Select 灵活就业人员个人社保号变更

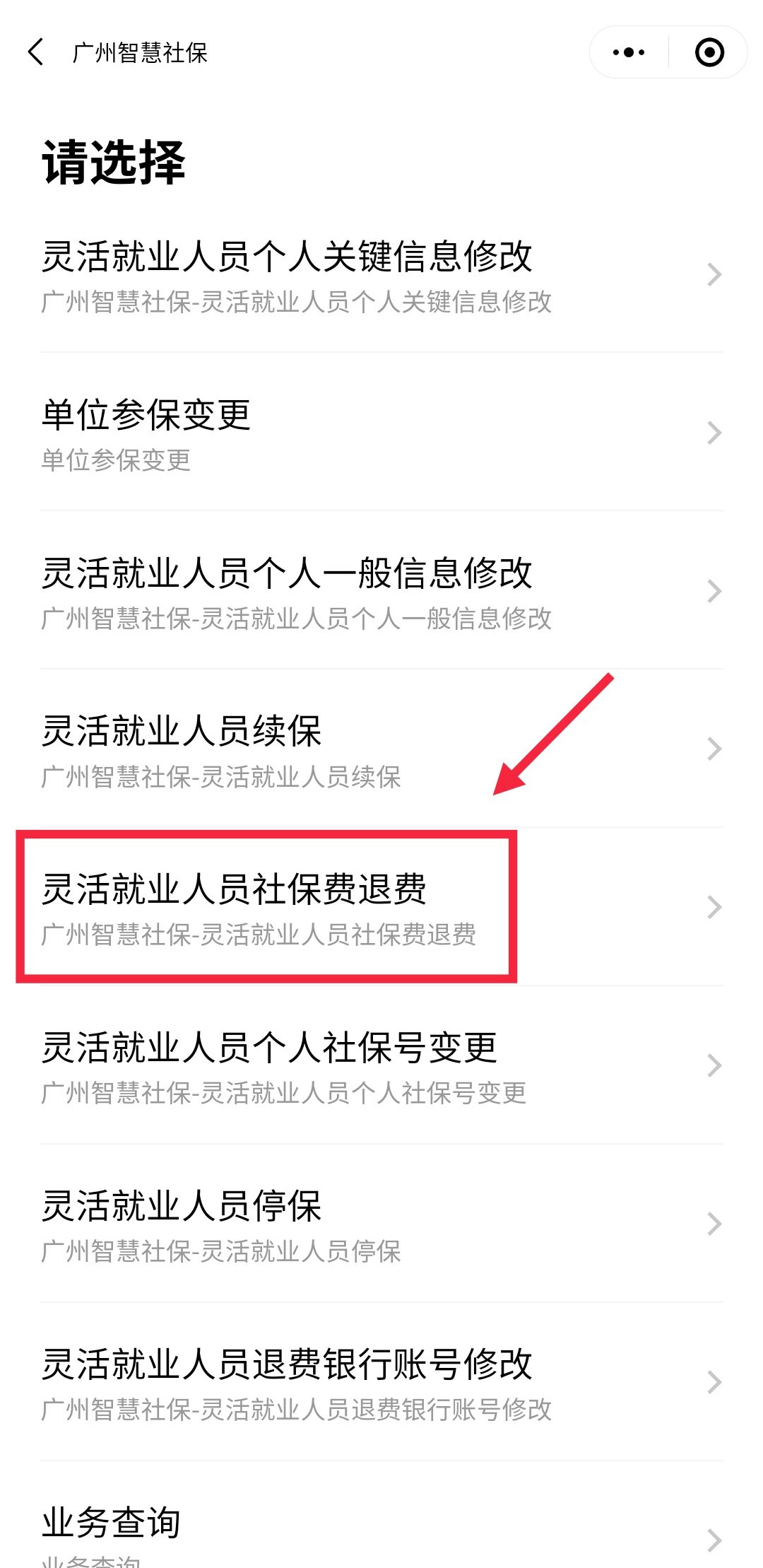coord(381,1066)
